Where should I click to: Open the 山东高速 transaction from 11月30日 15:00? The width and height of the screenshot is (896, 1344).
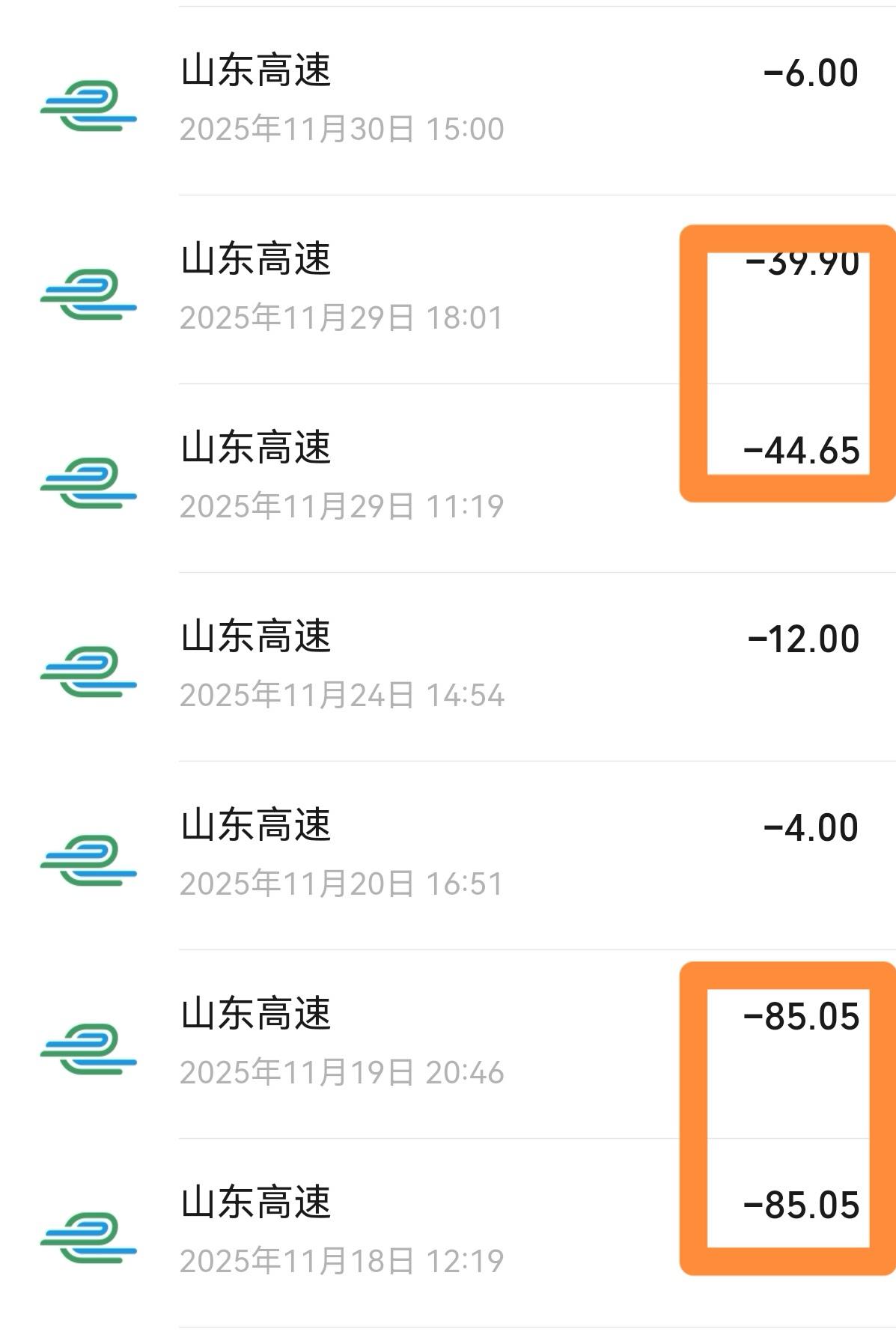pyautogui.click(x=448, y=101)
